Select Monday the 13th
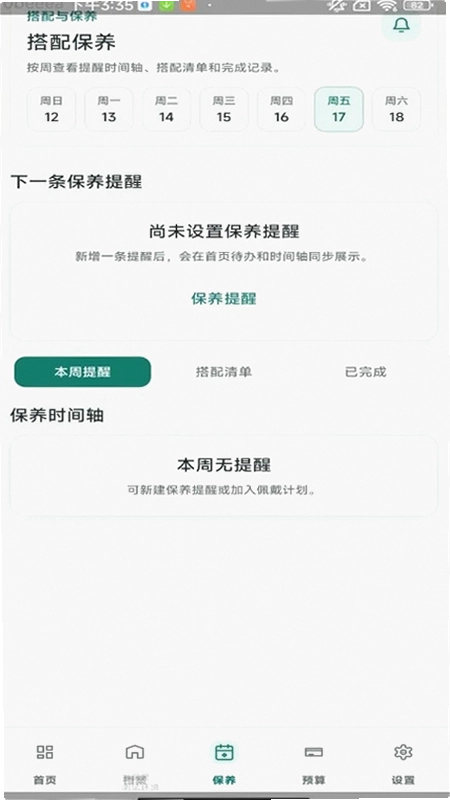 click(x=109, y=109)
